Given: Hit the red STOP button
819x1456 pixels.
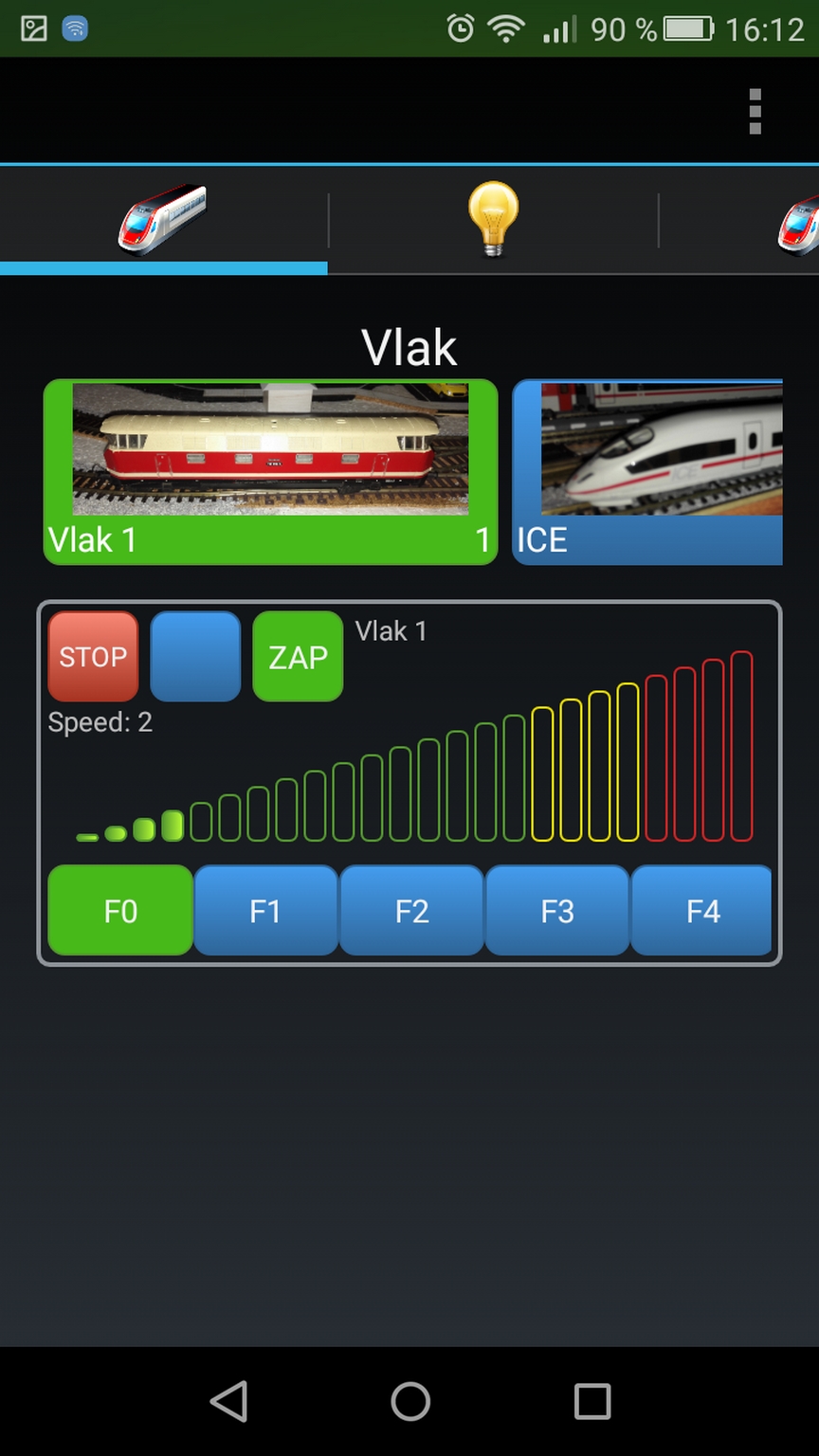Looking at the screenshot, I should pos(93,656).
